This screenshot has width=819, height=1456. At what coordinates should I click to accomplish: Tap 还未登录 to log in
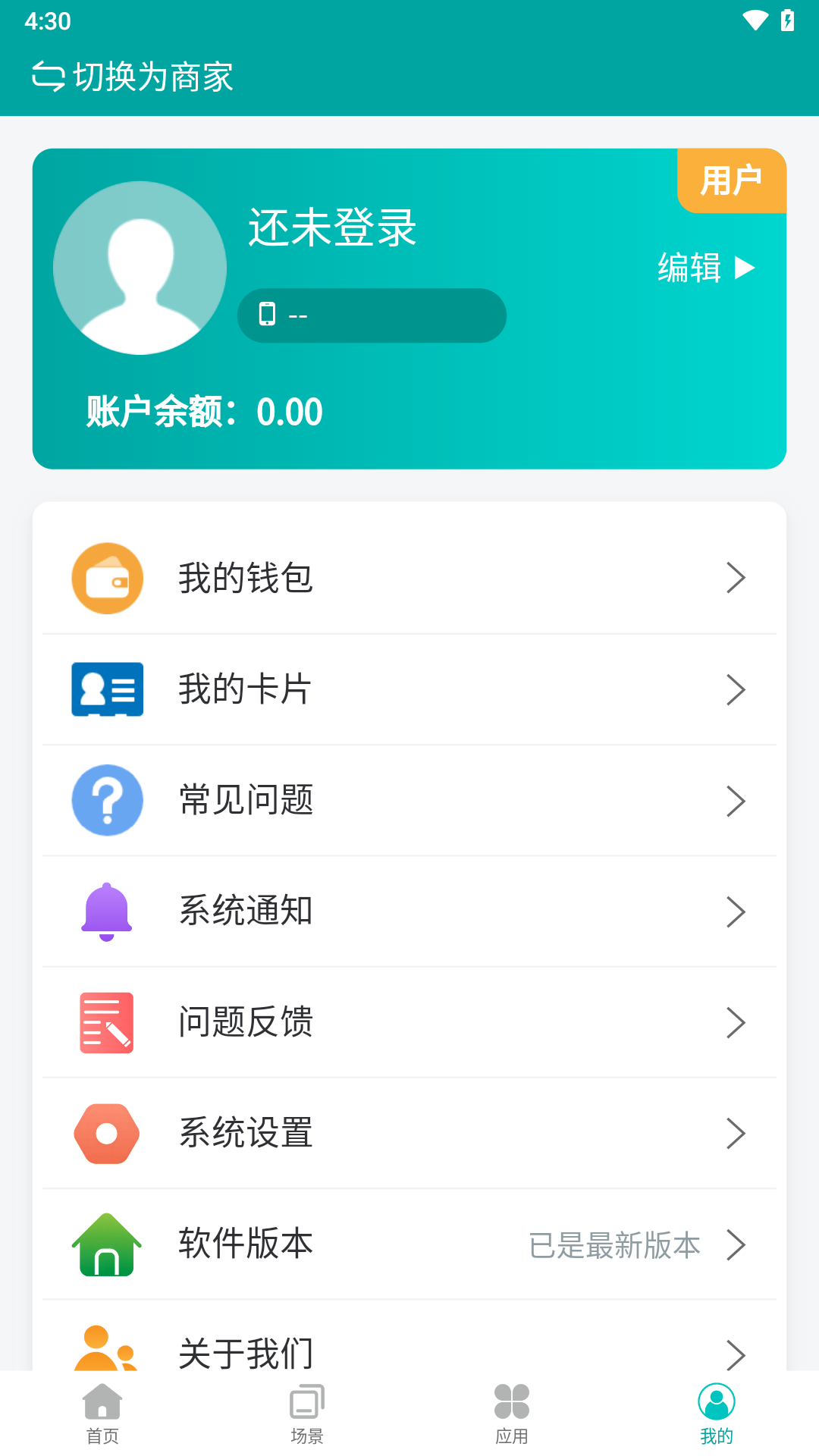pyautogui.click(x=332, y=229)
